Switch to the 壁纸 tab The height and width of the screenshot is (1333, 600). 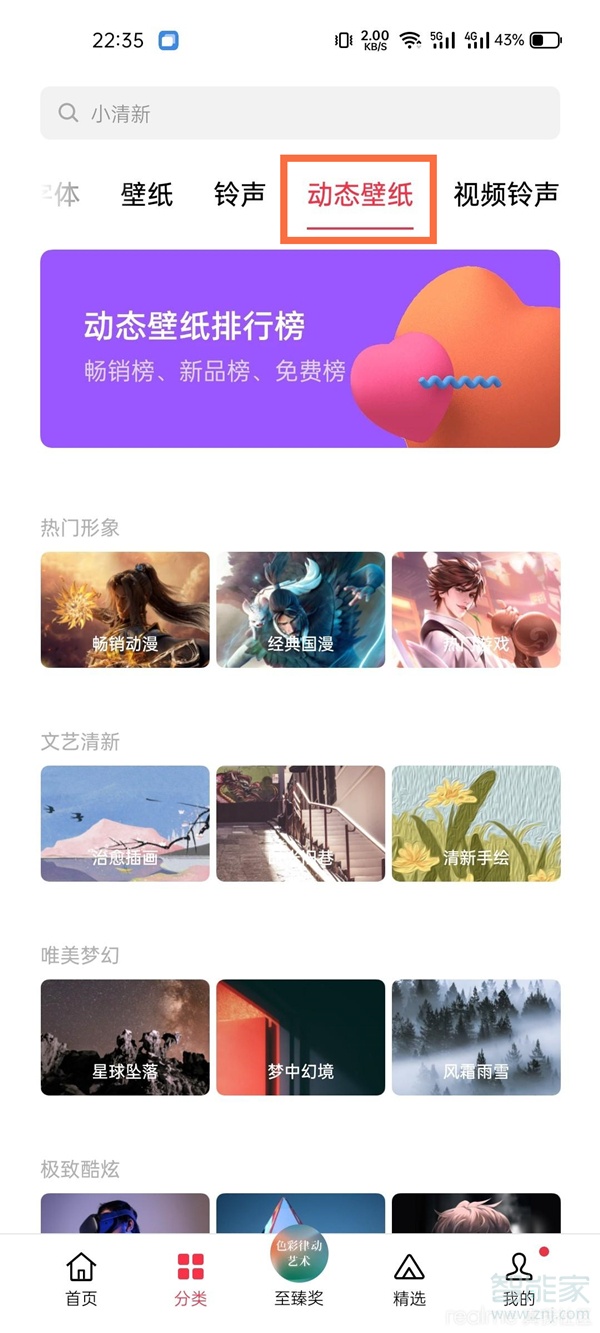pos(147,195)
